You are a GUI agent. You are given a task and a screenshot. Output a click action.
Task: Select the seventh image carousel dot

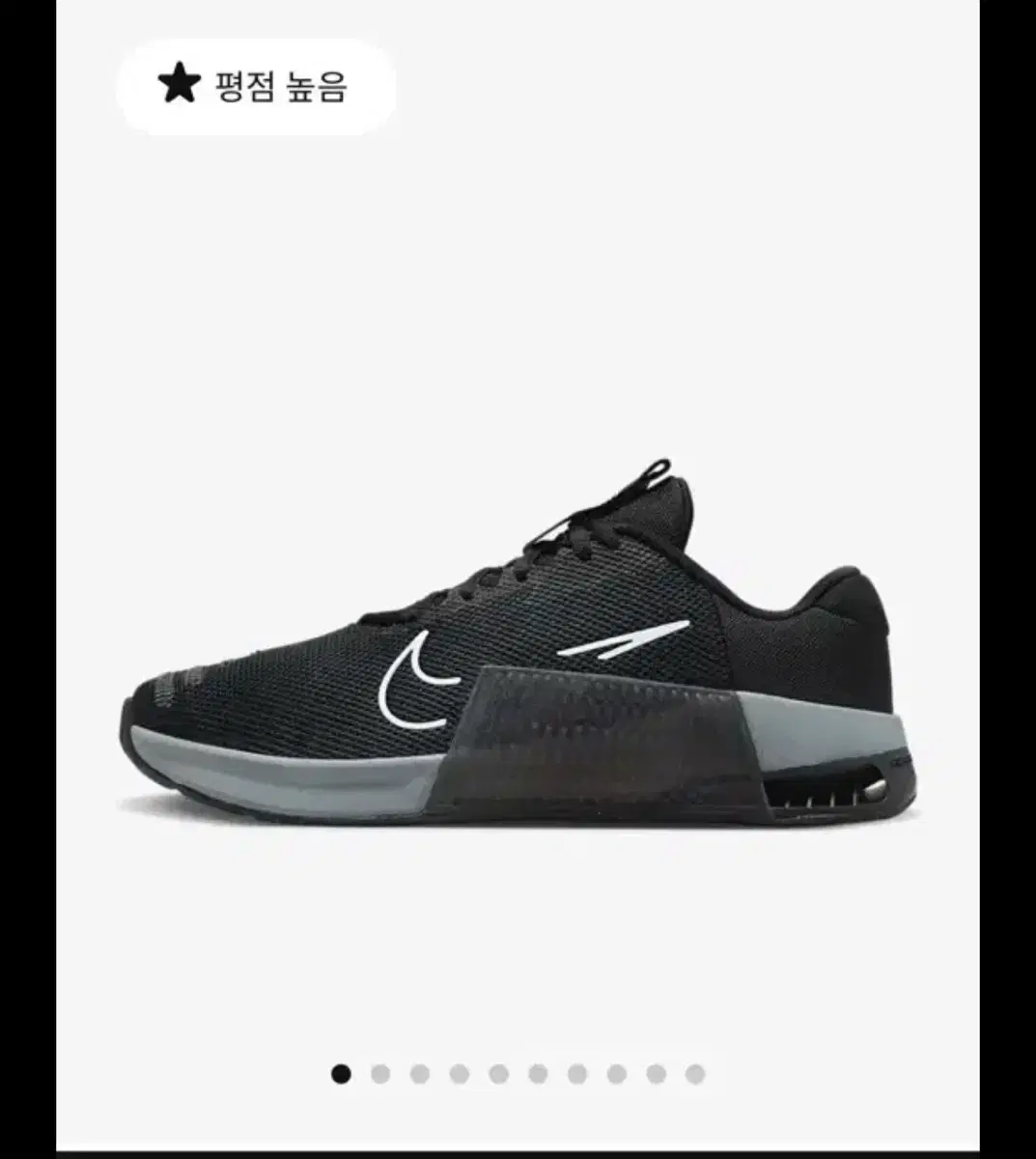575,1072
